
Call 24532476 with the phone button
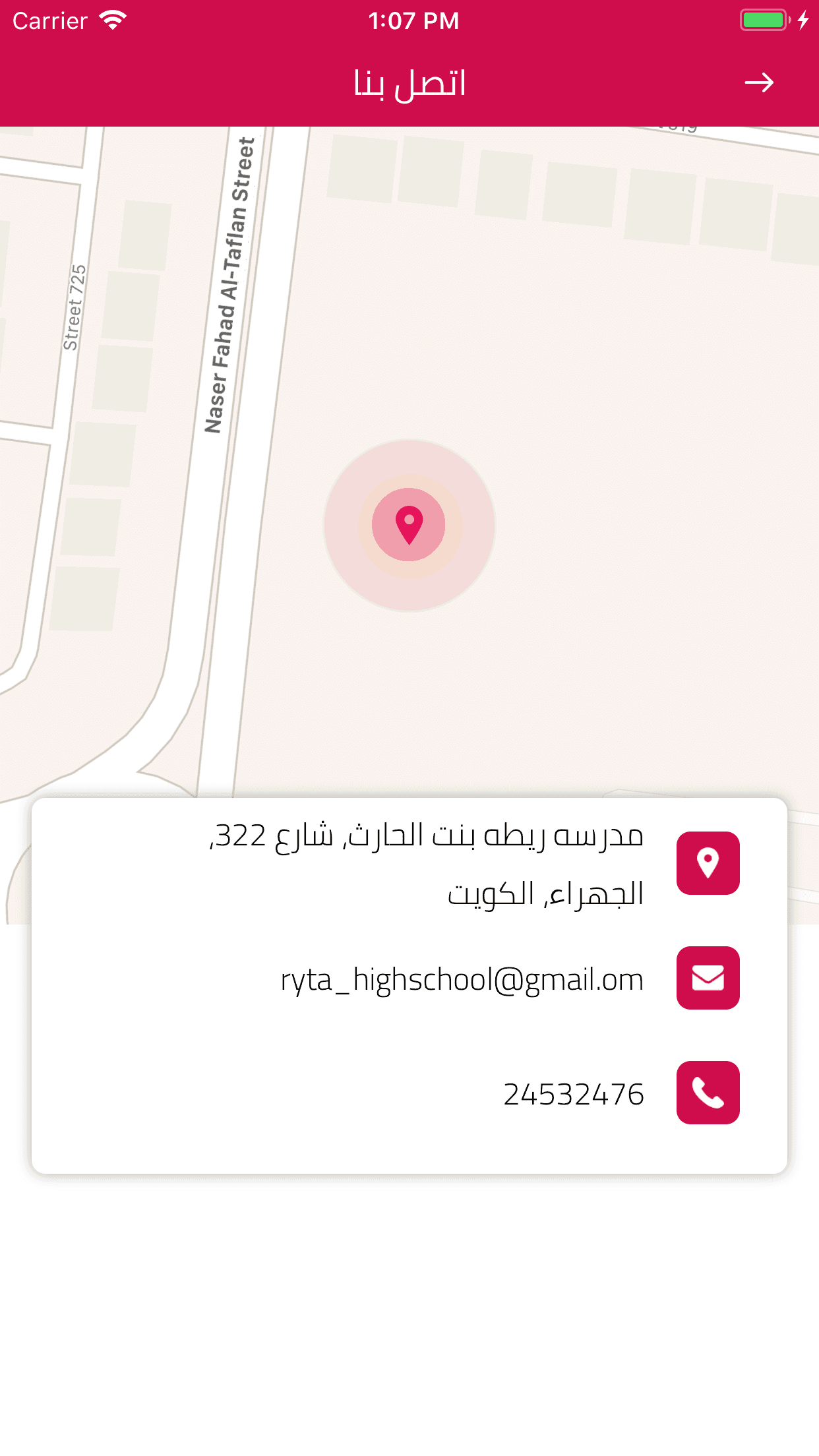pyautogui.click(x=708, y=1093)
